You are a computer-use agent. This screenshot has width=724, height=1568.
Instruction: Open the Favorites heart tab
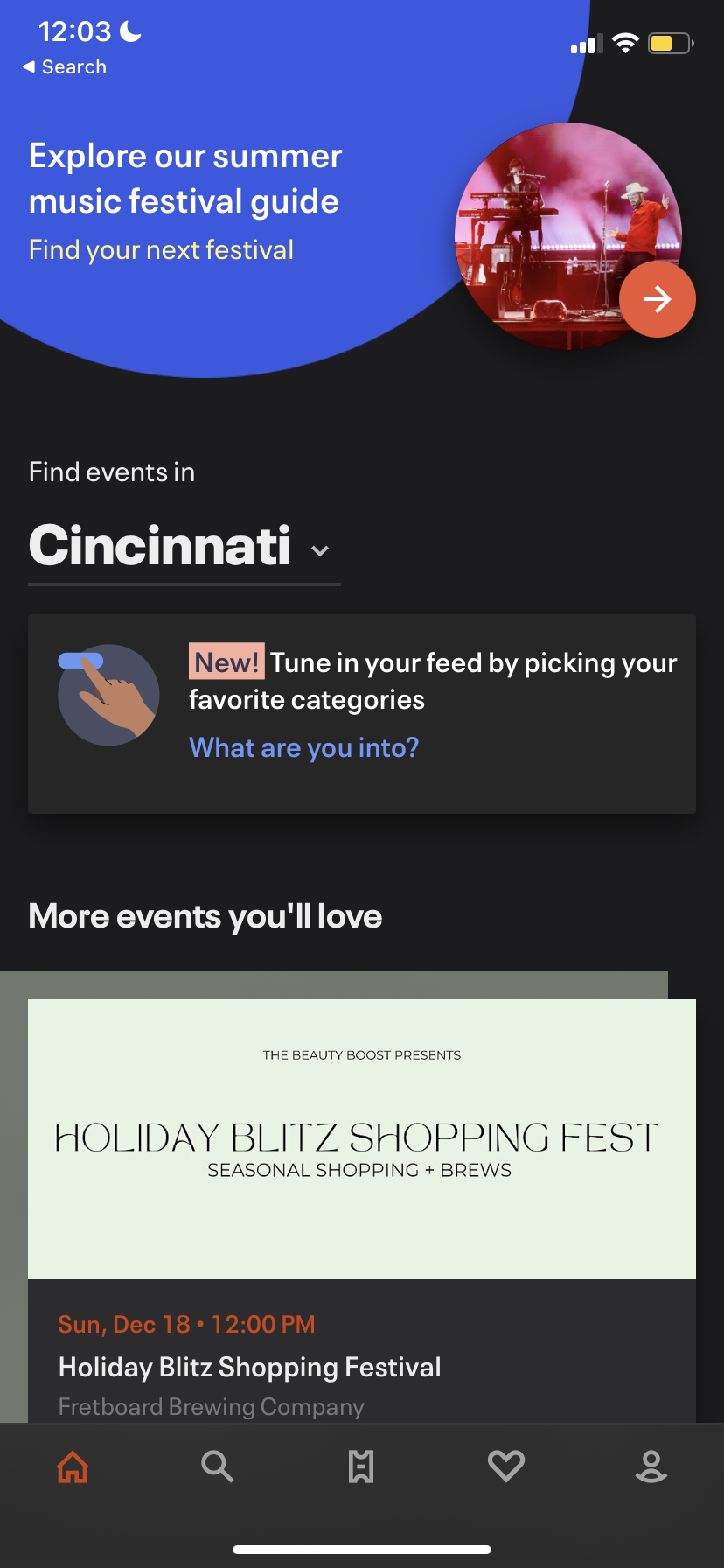click(x=506, y=1466)
